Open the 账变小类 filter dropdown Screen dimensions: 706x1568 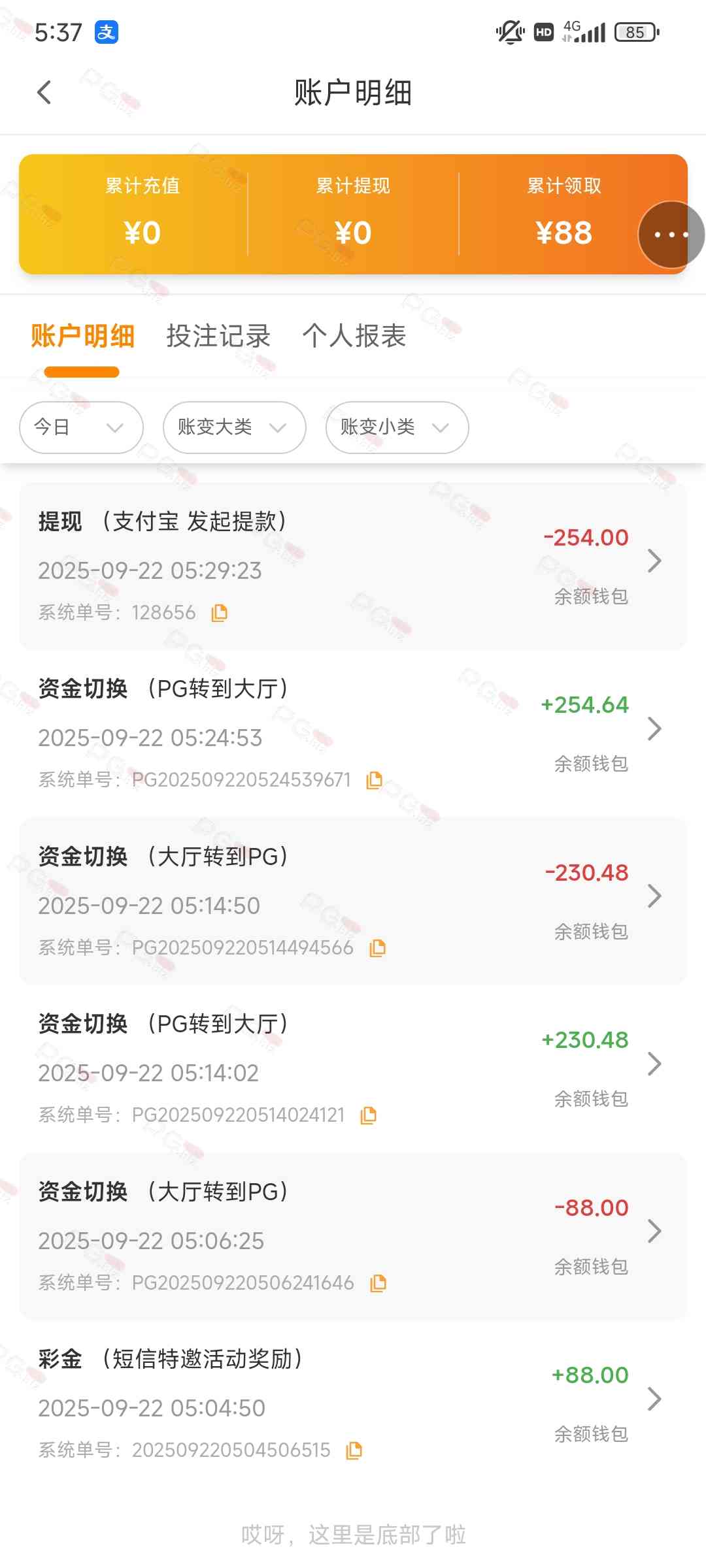[x=397, y=427]
